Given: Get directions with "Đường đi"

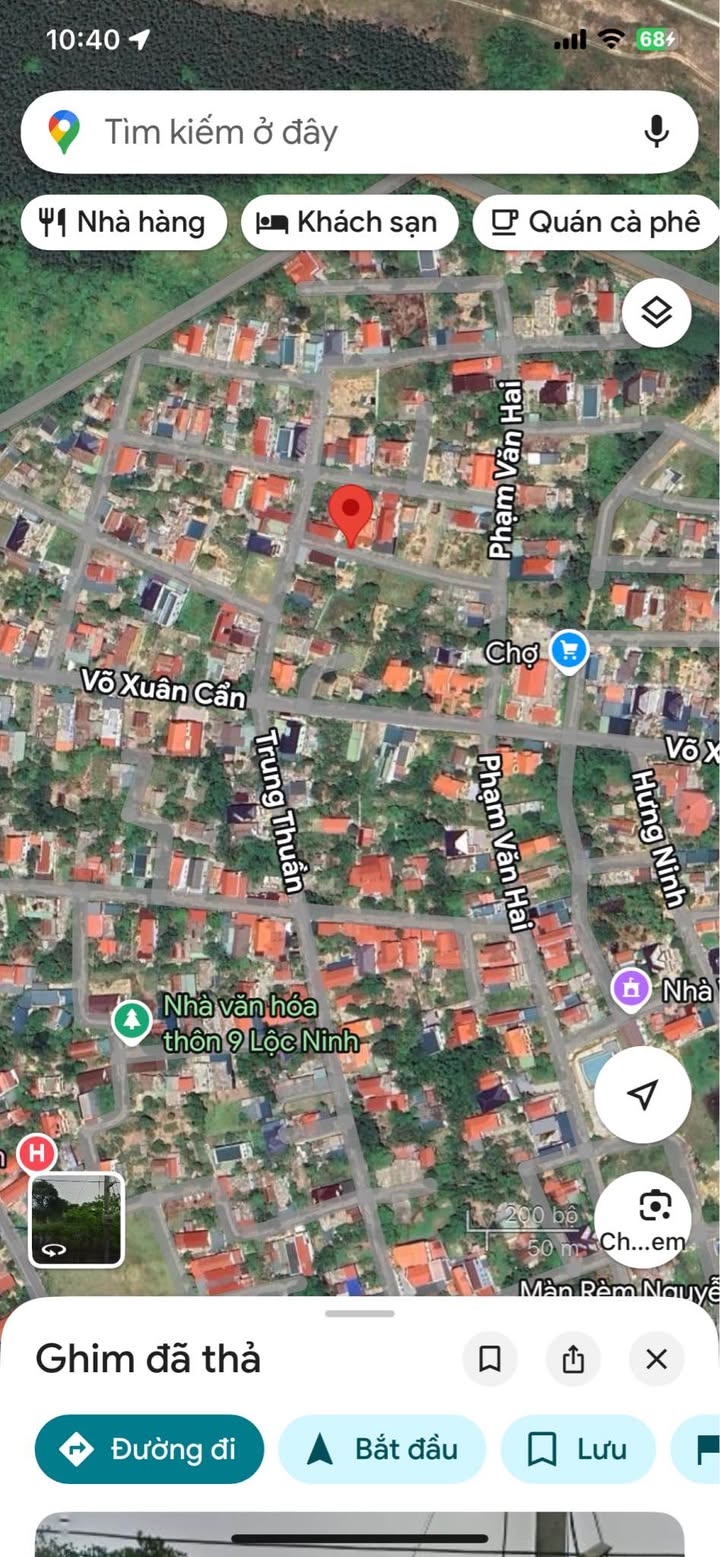Looking at the screenshot, I should (x=149, y=1449).
